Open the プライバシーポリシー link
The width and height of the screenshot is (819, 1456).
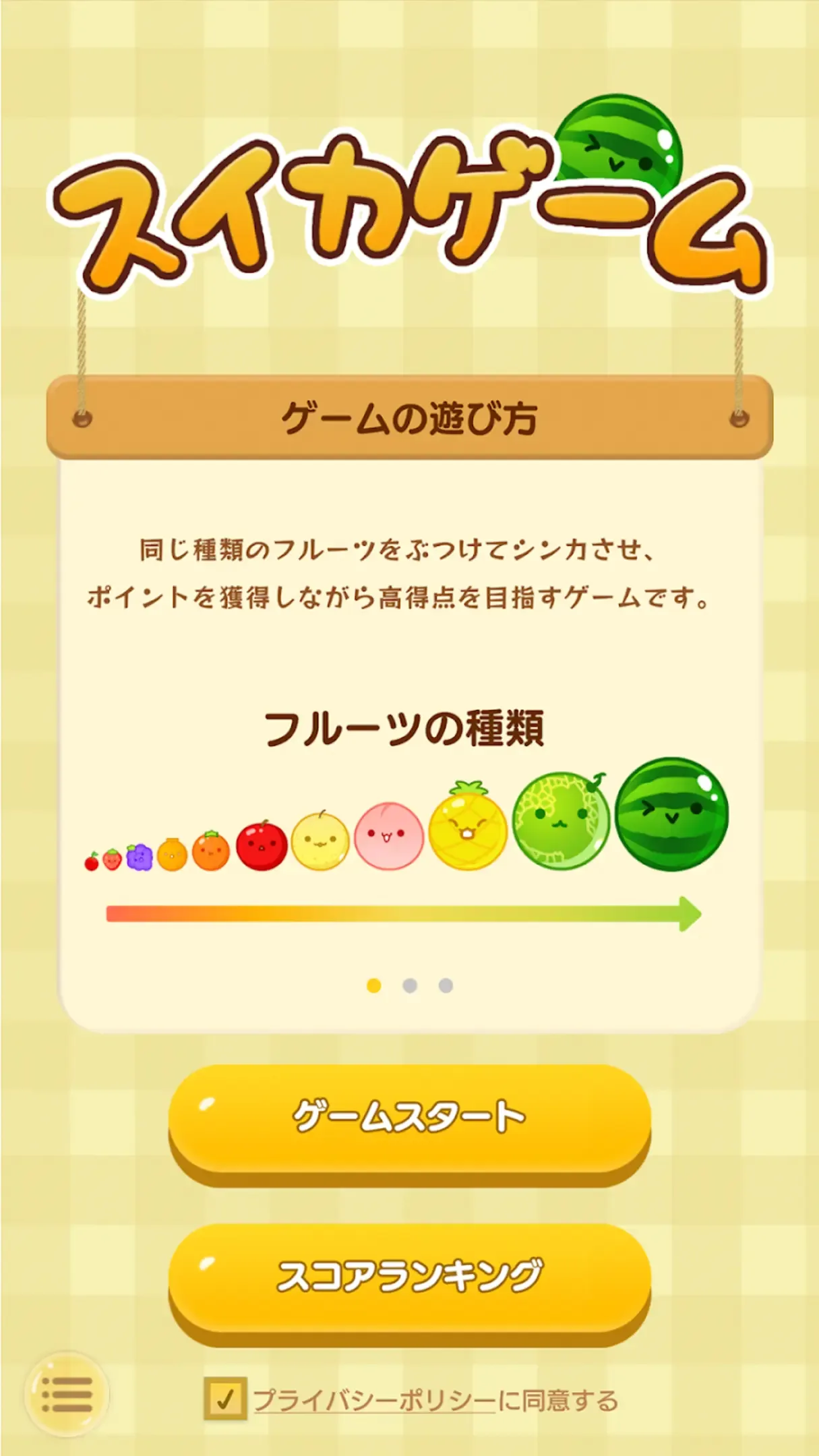(x=374, y=1401)
